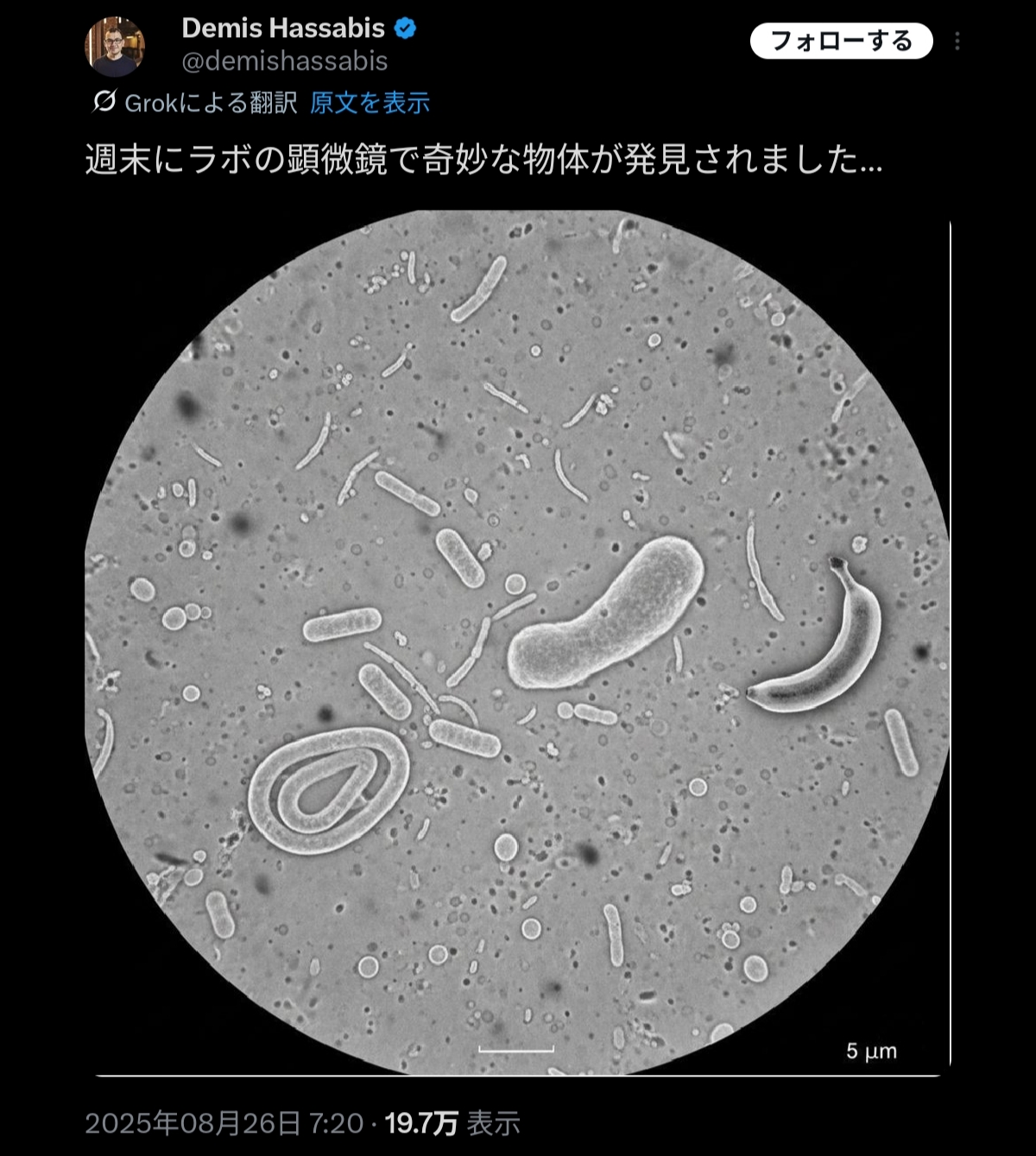Image resolution: width=1036 pixels, height=1156 pixels.
Task: Open Demis Hassabis's profile picture
Action: (x=115, y=47)
